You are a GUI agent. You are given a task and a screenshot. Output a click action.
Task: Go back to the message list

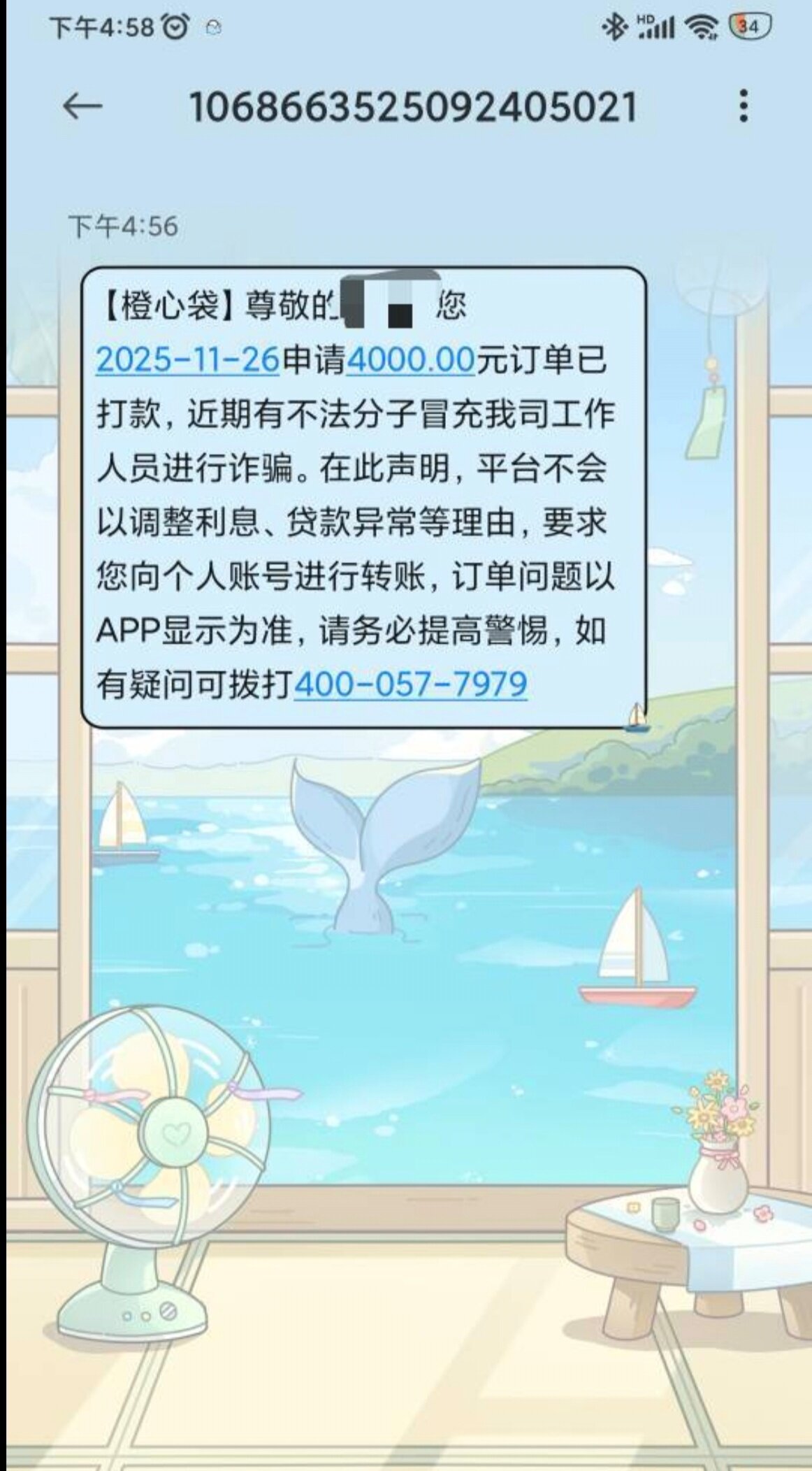pyautogui.click(x=82, y=106)
